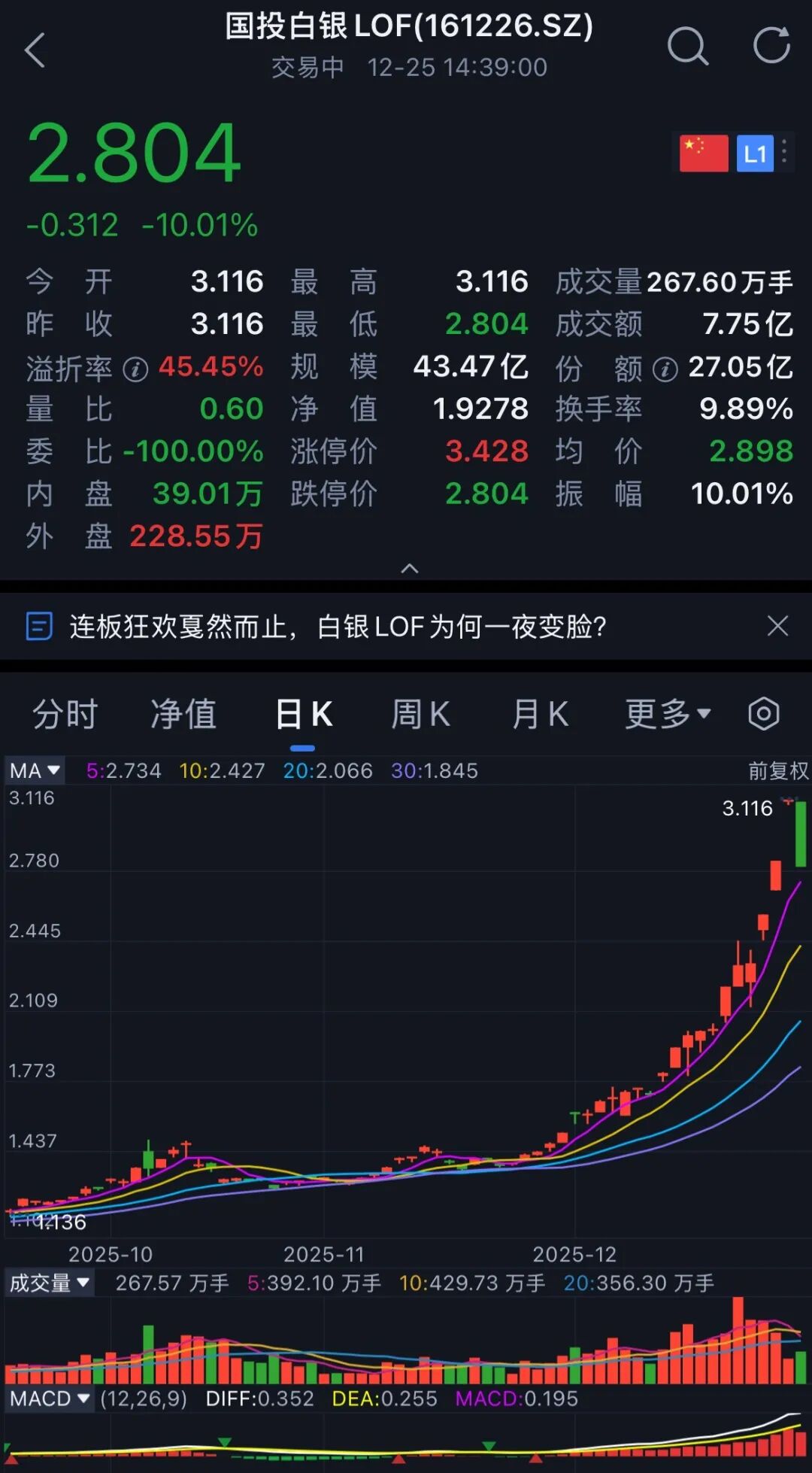
Task: Go back using the top-left arrow
Action: point(35,50)
